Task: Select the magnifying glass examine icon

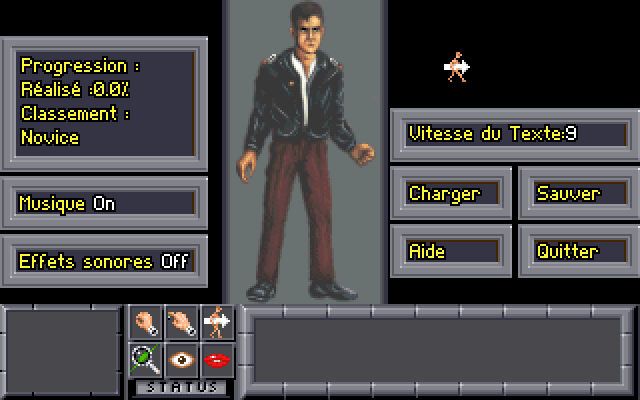Action: 146,358
